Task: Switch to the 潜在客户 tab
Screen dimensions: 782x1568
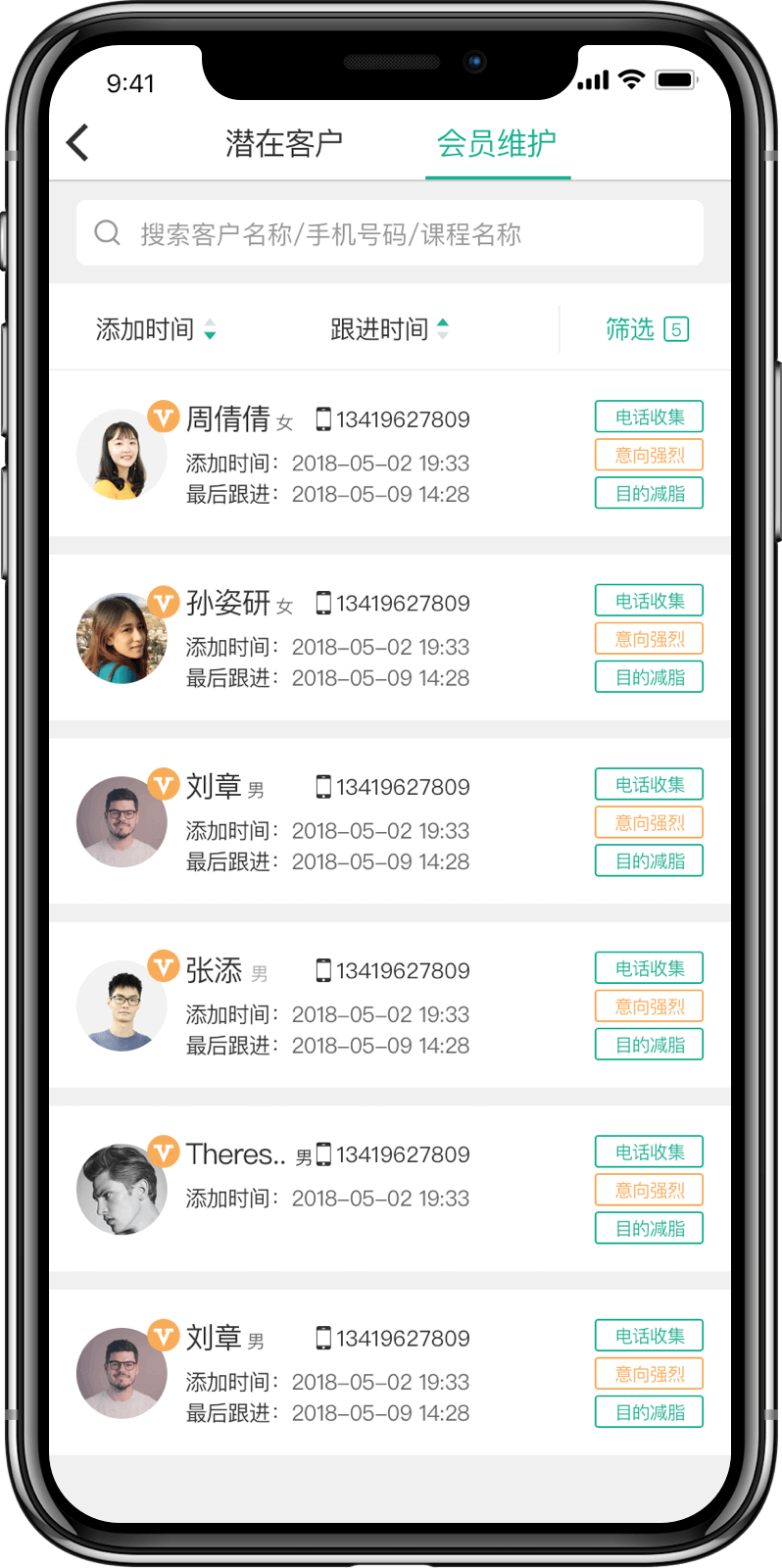Action: (x=283, y=144)
